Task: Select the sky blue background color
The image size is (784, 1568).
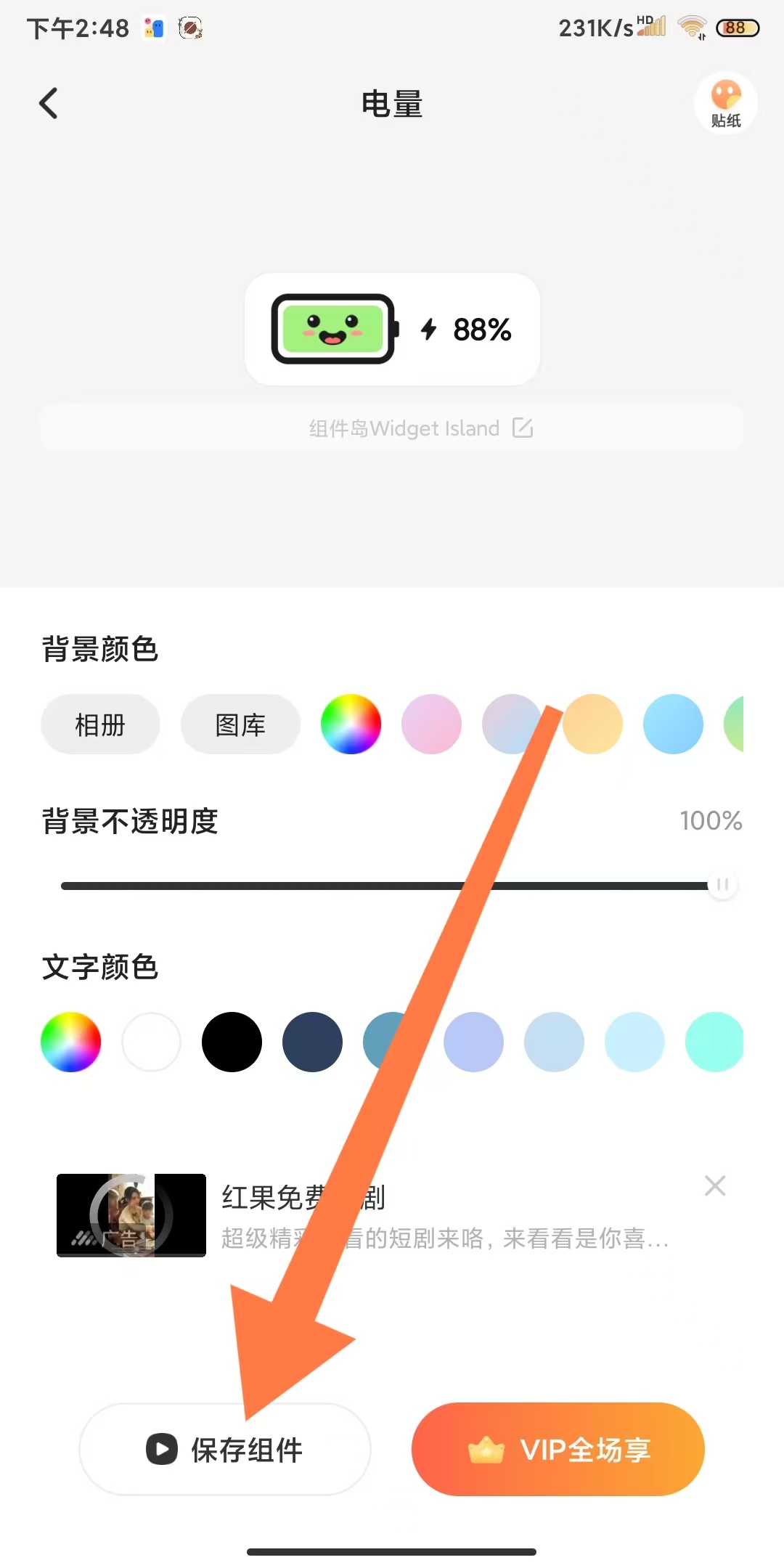Action: (x=673, y=724)
